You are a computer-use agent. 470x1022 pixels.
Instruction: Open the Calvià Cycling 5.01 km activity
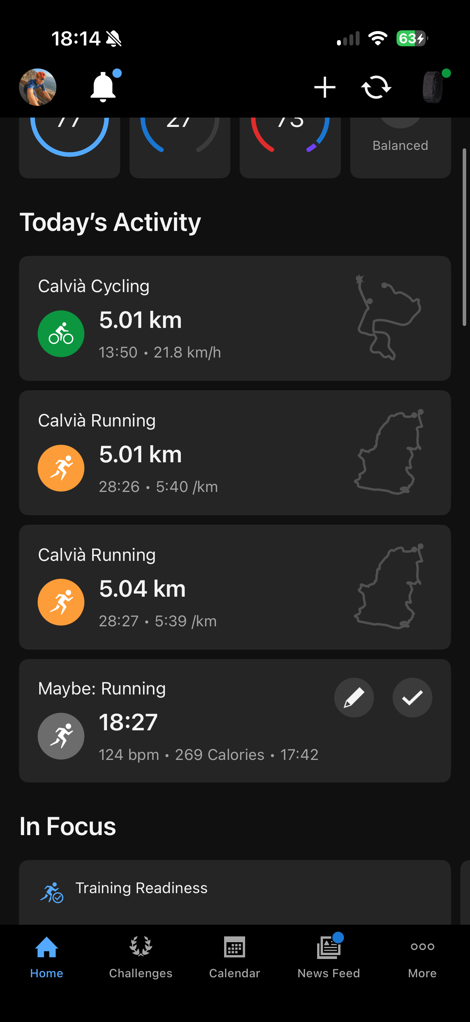(x=235, y=318)
